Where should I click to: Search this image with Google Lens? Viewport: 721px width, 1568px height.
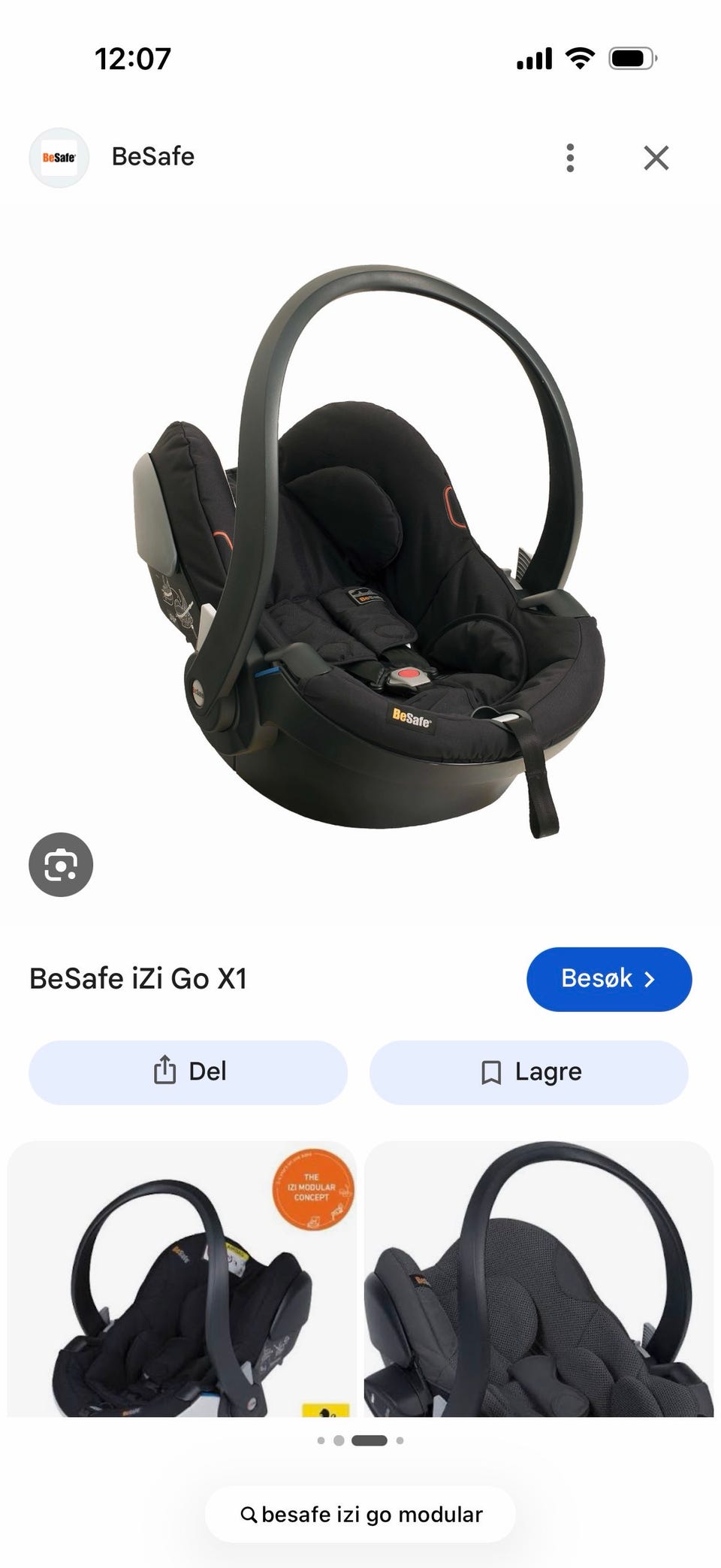pyautogui.click(x=61, y=865)
